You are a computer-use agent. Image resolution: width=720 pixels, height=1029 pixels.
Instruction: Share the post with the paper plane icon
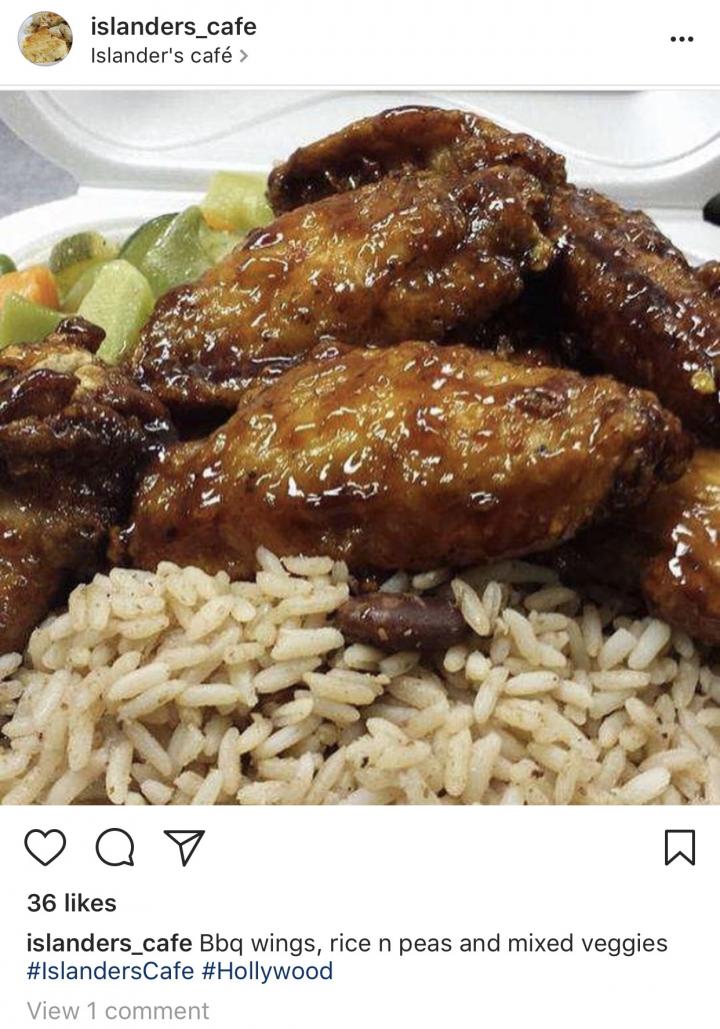[183, 848]
